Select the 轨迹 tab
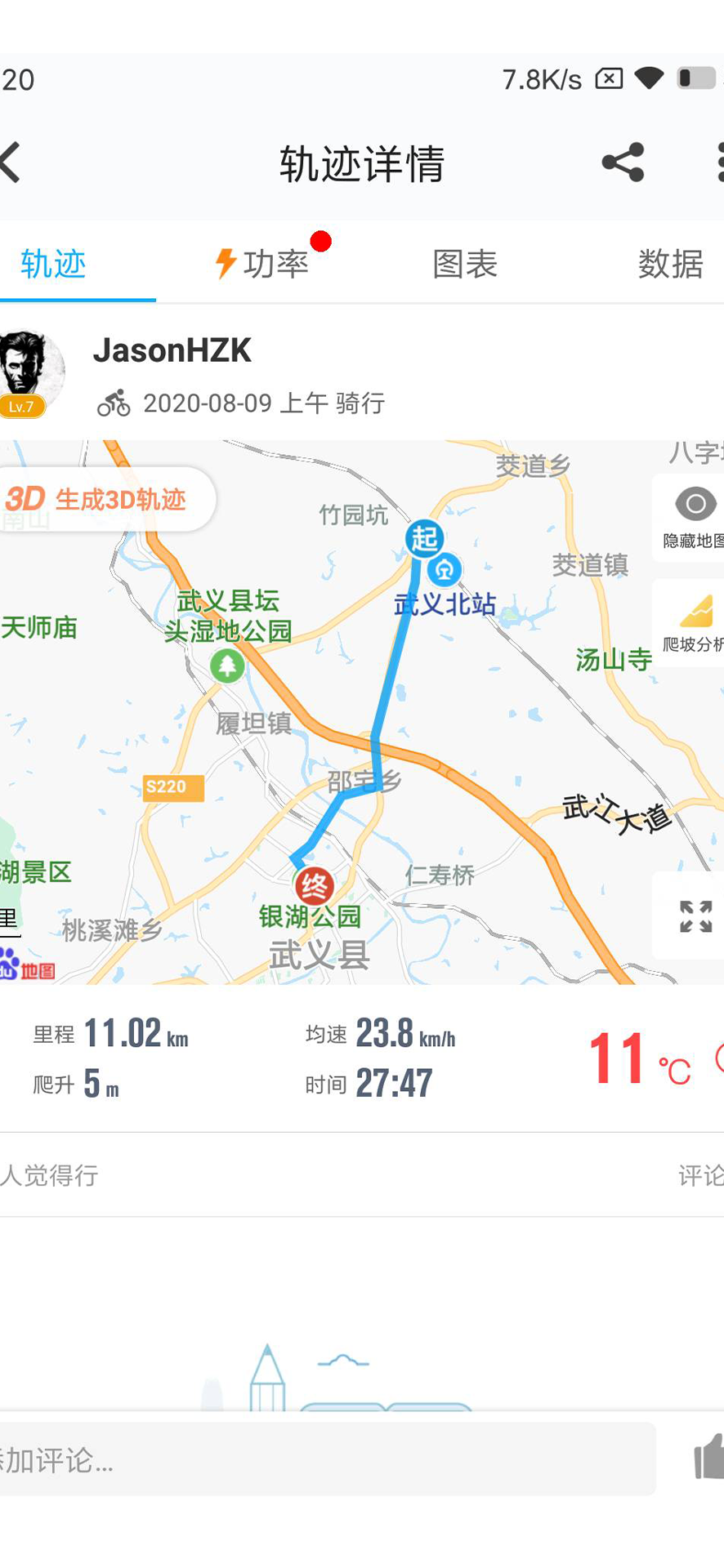This screenshot has width=724, height=1568. [53, 264]
